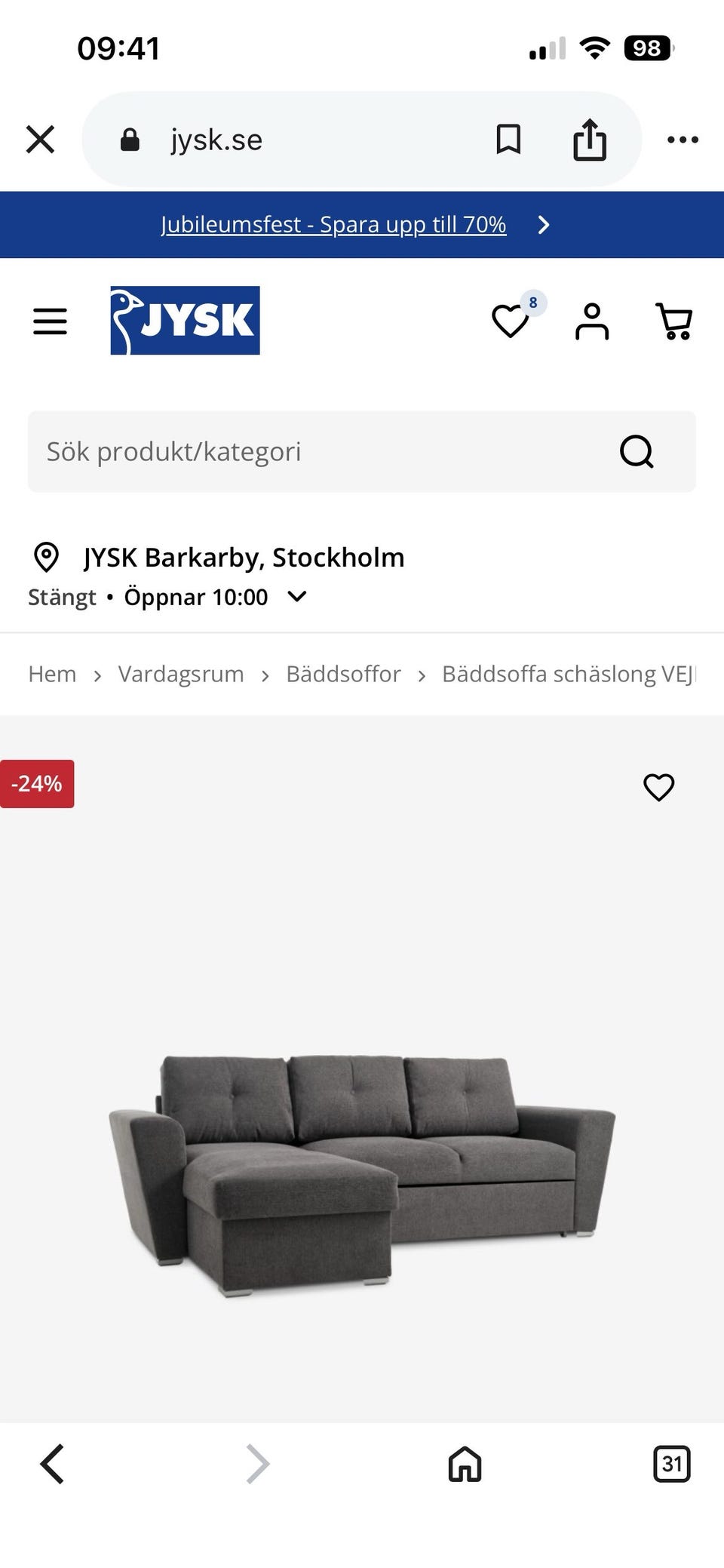Expand store opening hours for JYSK Barkarby
Viewport: 724px width, 1568px height.
(296, 596)
